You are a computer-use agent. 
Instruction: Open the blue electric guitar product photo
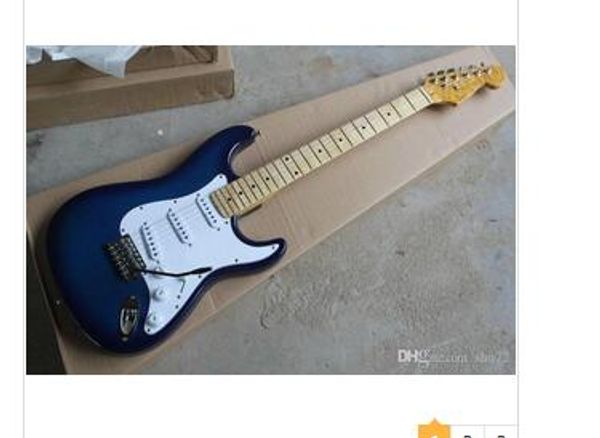click(x=270, y=210)
